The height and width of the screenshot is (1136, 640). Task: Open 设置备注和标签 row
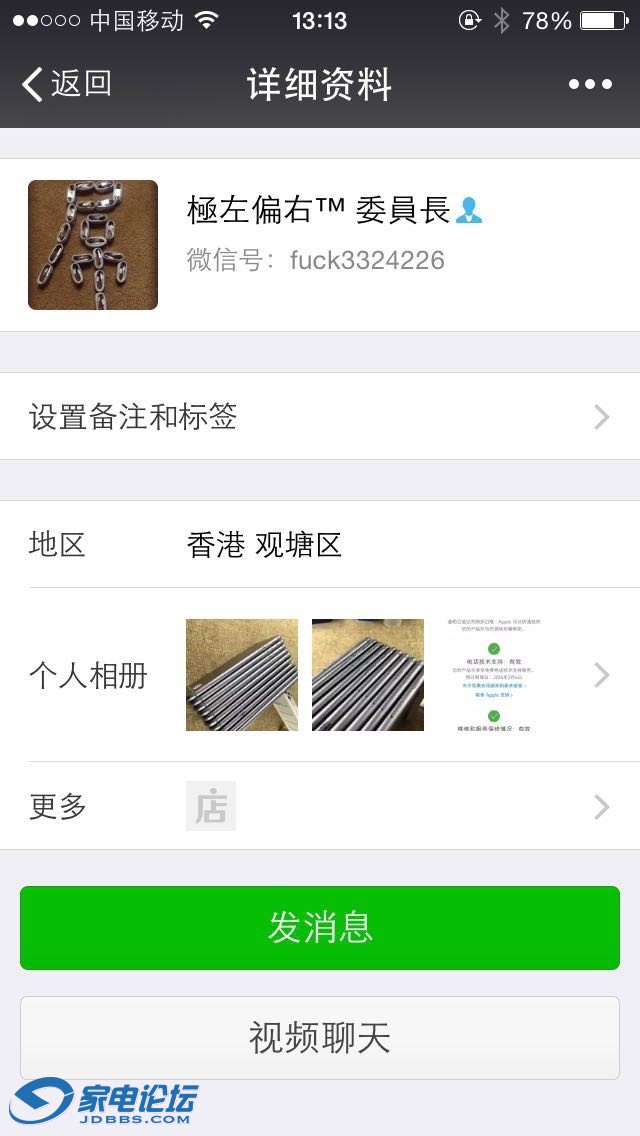click(320, 416)
